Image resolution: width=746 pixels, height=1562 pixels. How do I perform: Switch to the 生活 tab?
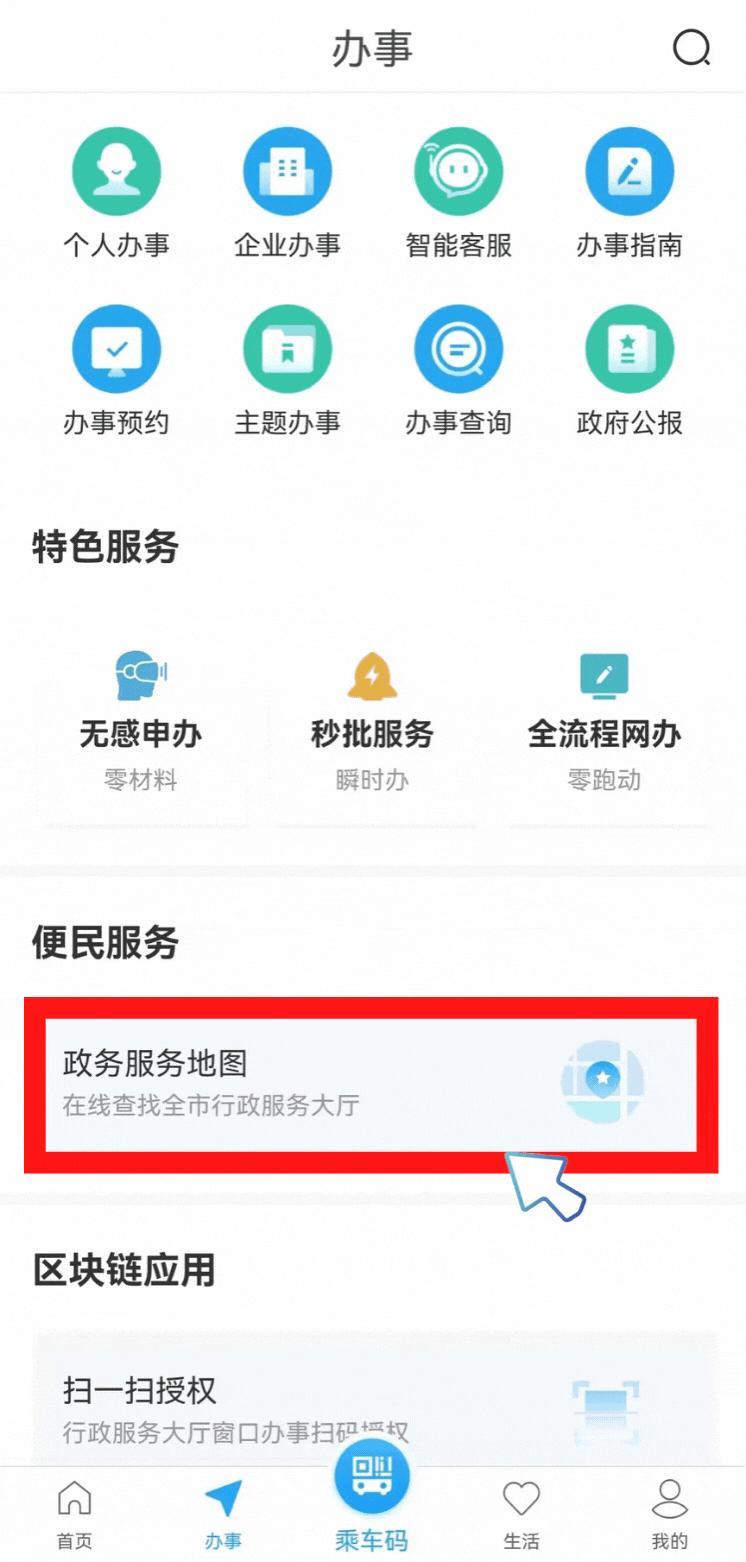click(x=521, y=1512)
